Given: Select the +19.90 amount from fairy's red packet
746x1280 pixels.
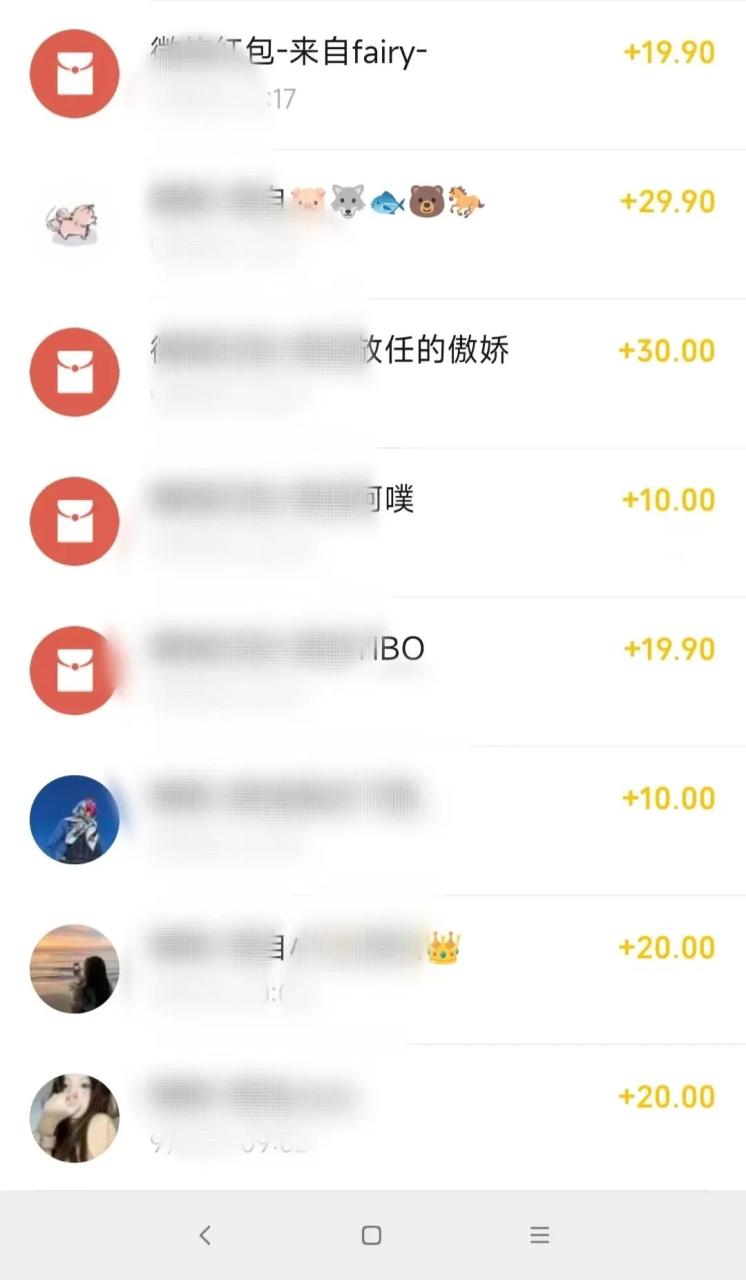Looking at the screenshot, I should click(668, 52).
